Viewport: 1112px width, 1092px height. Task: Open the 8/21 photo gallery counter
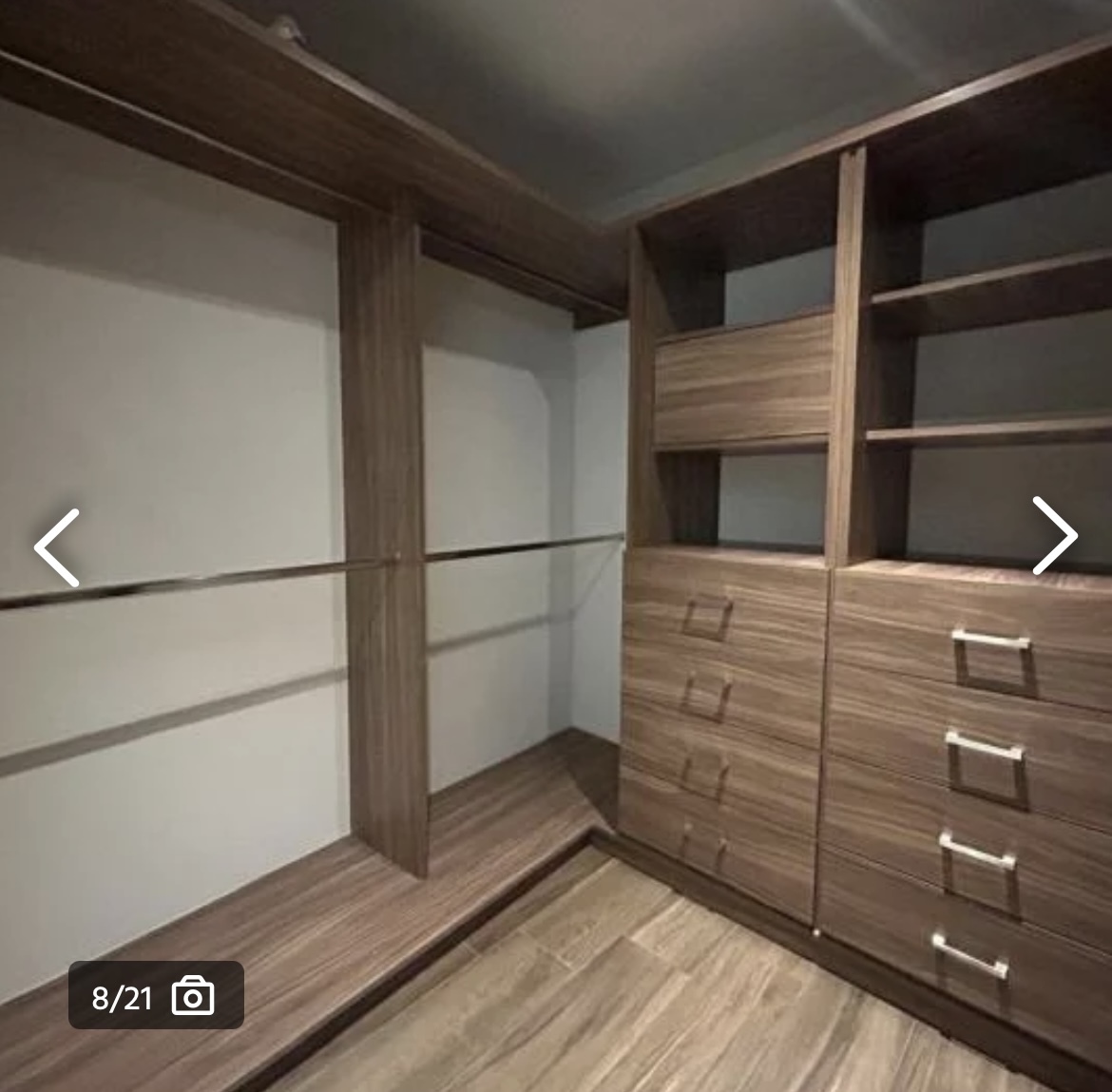coord(156,996)
